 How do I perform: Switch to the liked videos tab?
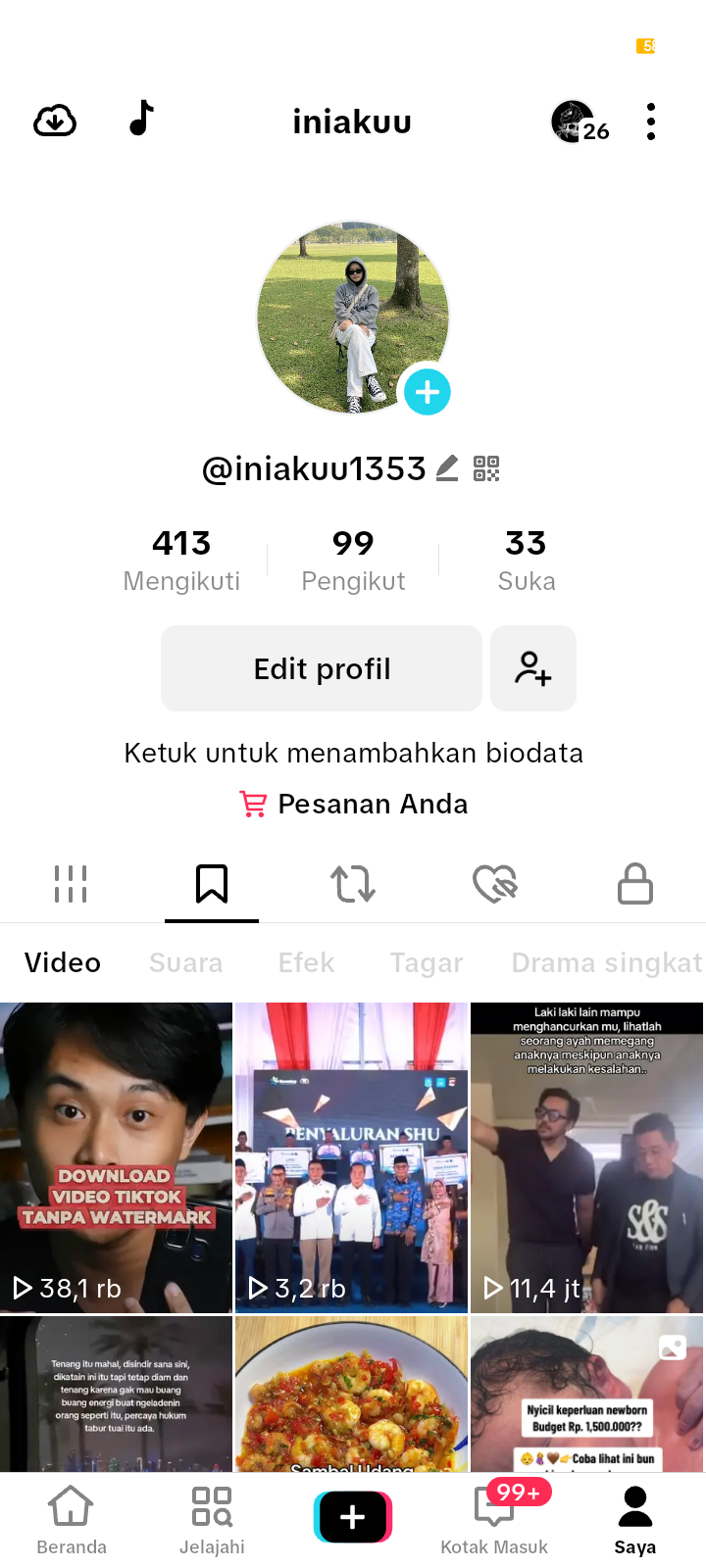click(x=494, y=884)
